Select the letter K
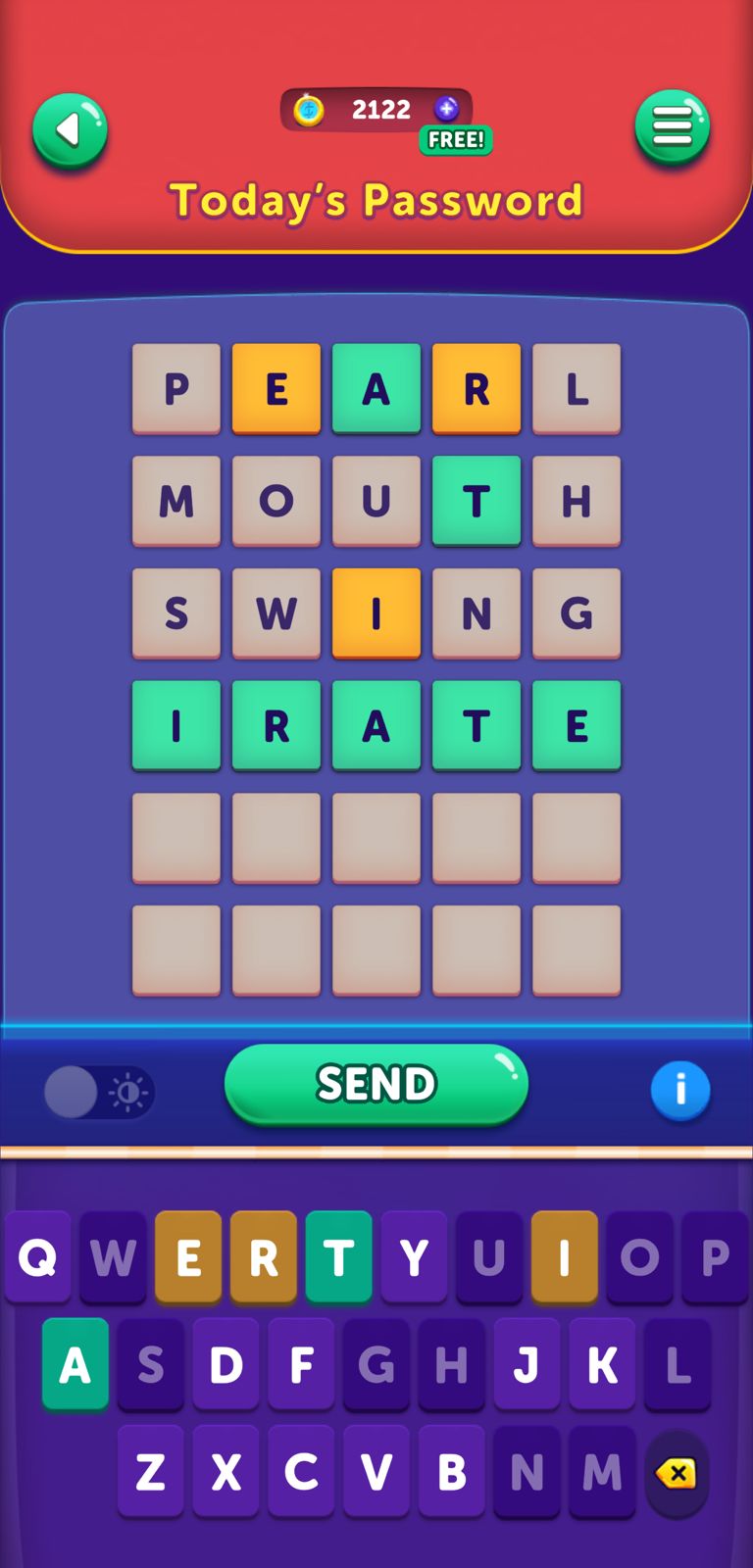The height and width of the screenshot is (1568, 753). pyautogui.click(x=602, y=1364)
